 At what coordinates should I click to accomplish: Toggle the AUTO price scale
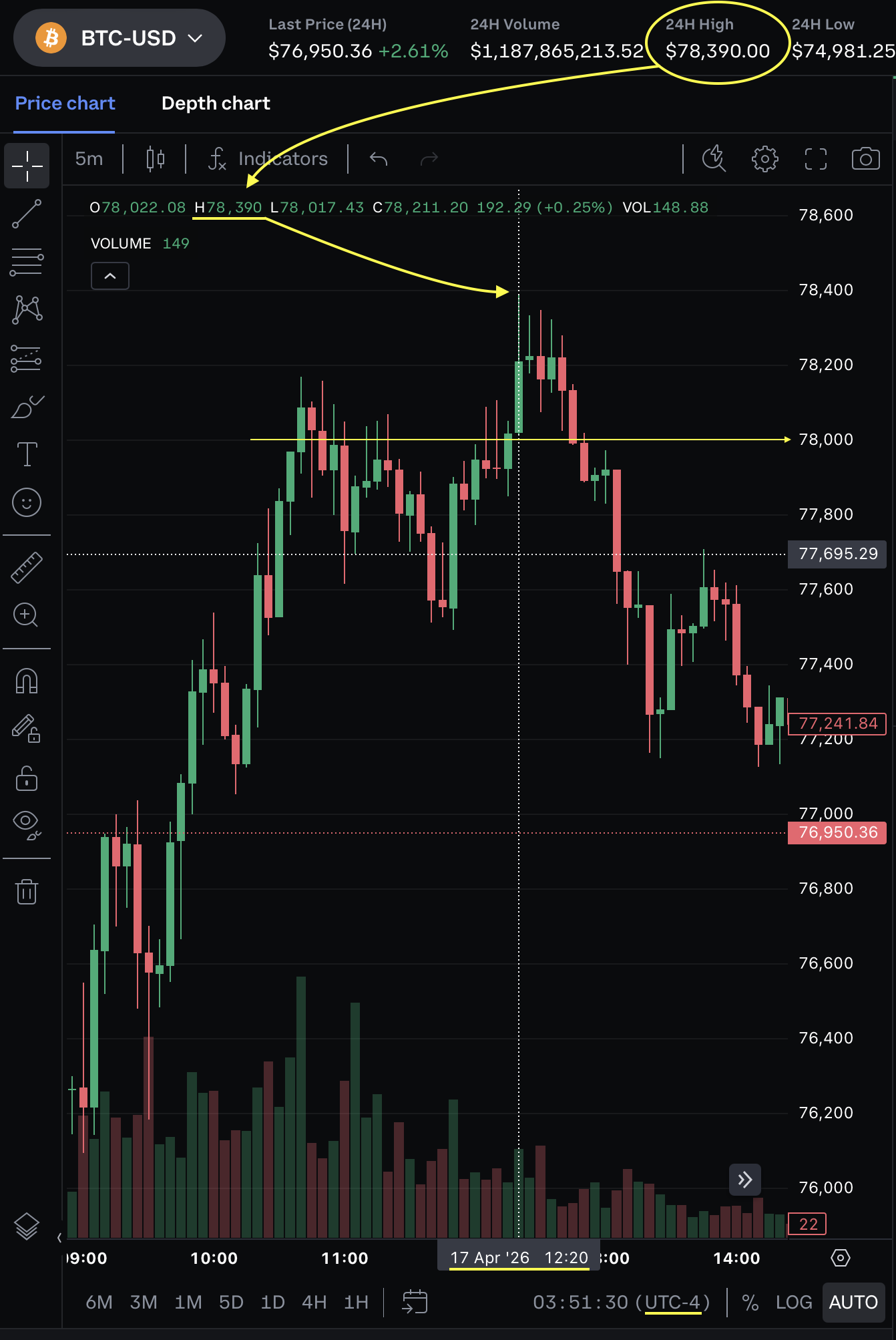point(853,1302)
